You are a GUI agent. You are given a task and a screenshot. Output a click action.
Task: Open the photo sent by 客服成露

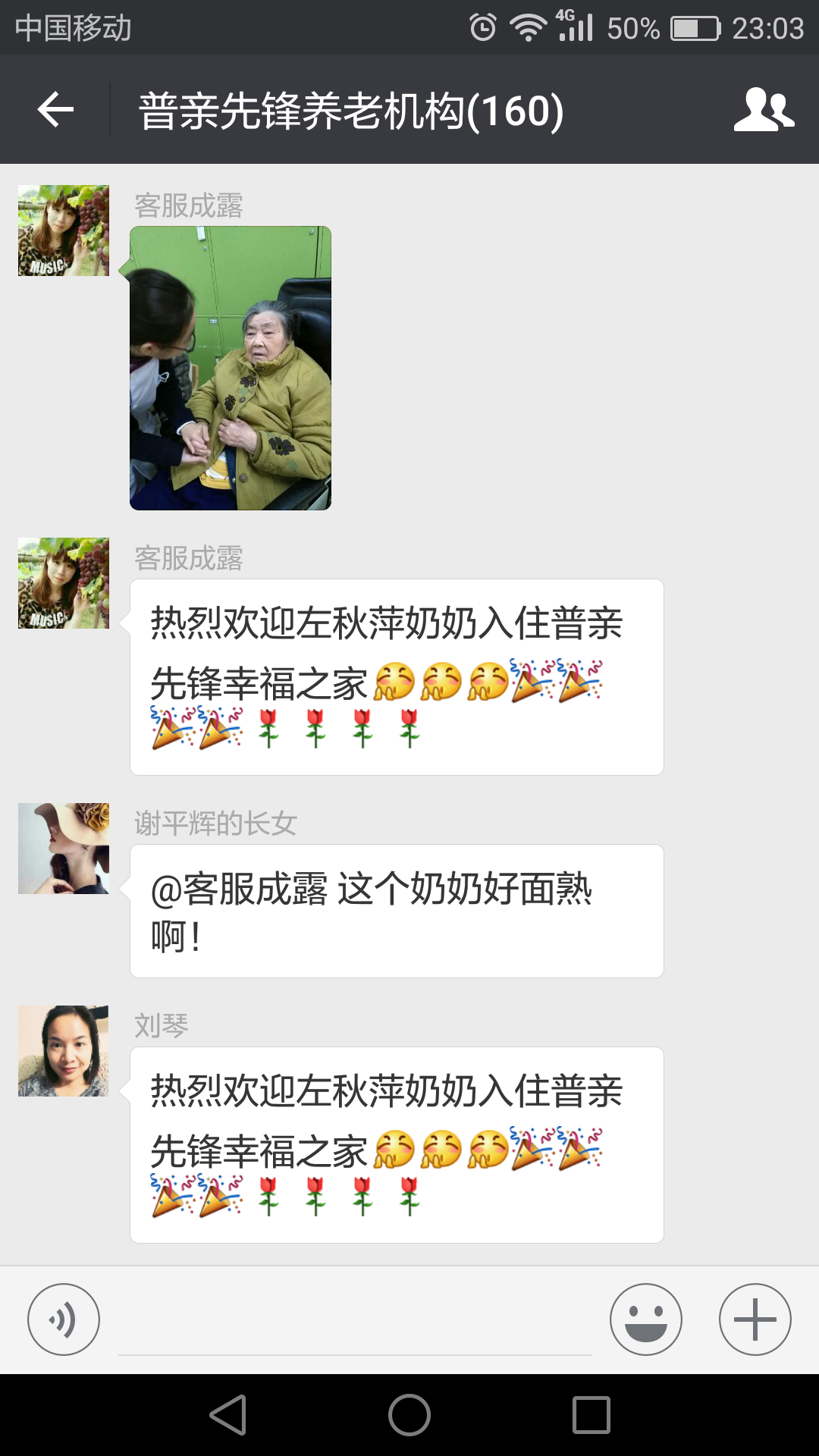point(231,369)
